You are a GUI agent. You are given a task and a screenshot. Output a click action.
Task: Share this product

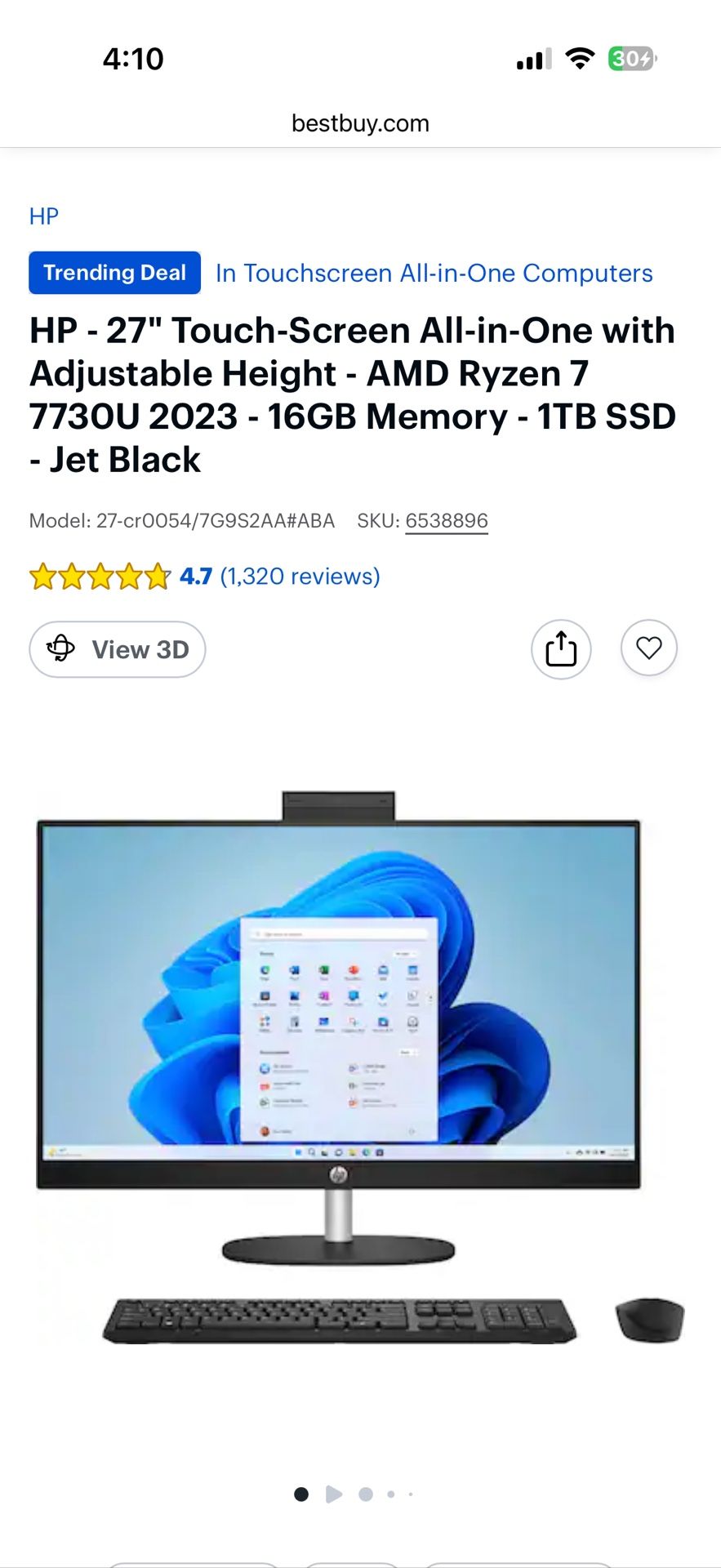coord(561,649)
